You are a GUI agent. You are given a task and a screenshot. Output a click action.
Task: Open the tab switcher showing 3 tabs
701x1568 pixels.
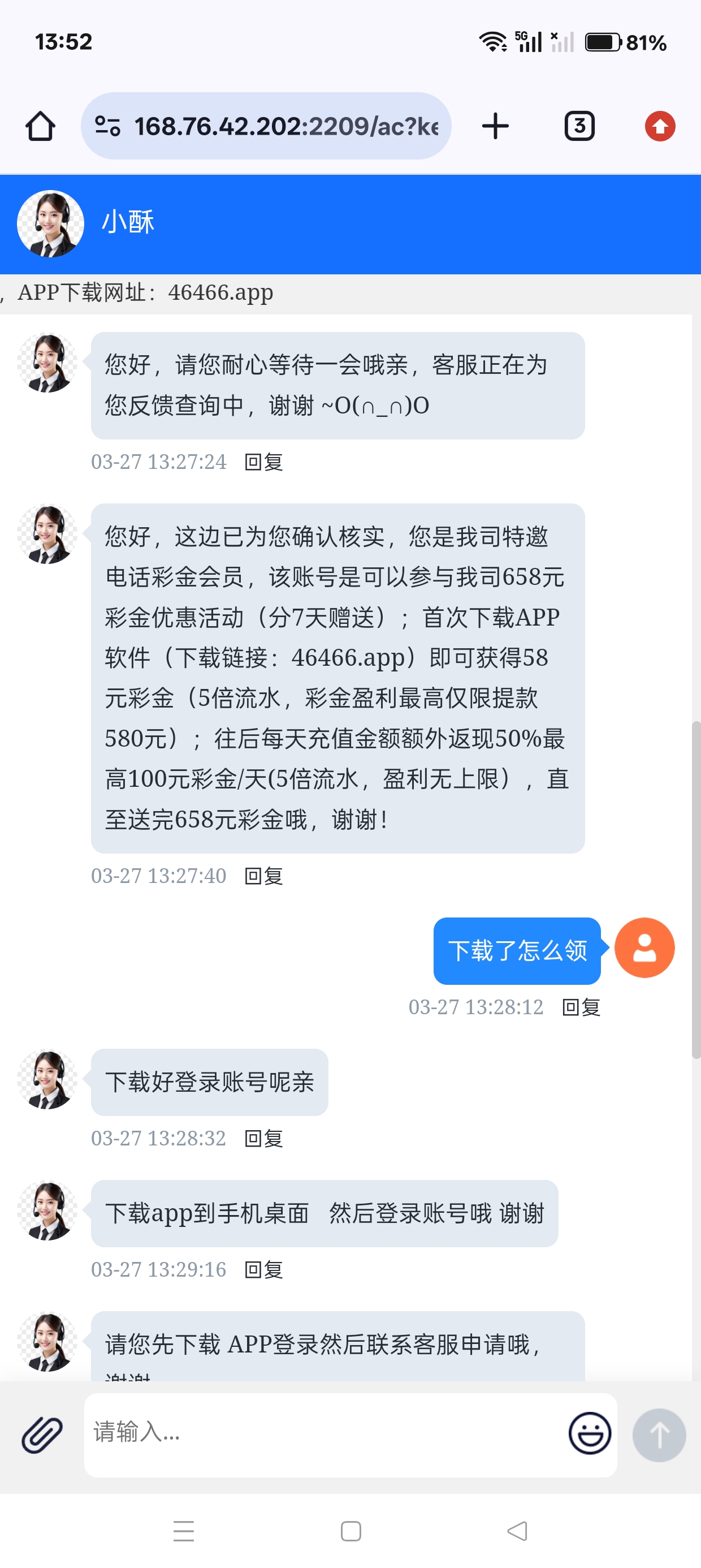pyautogui.click(x=579, y=126)
